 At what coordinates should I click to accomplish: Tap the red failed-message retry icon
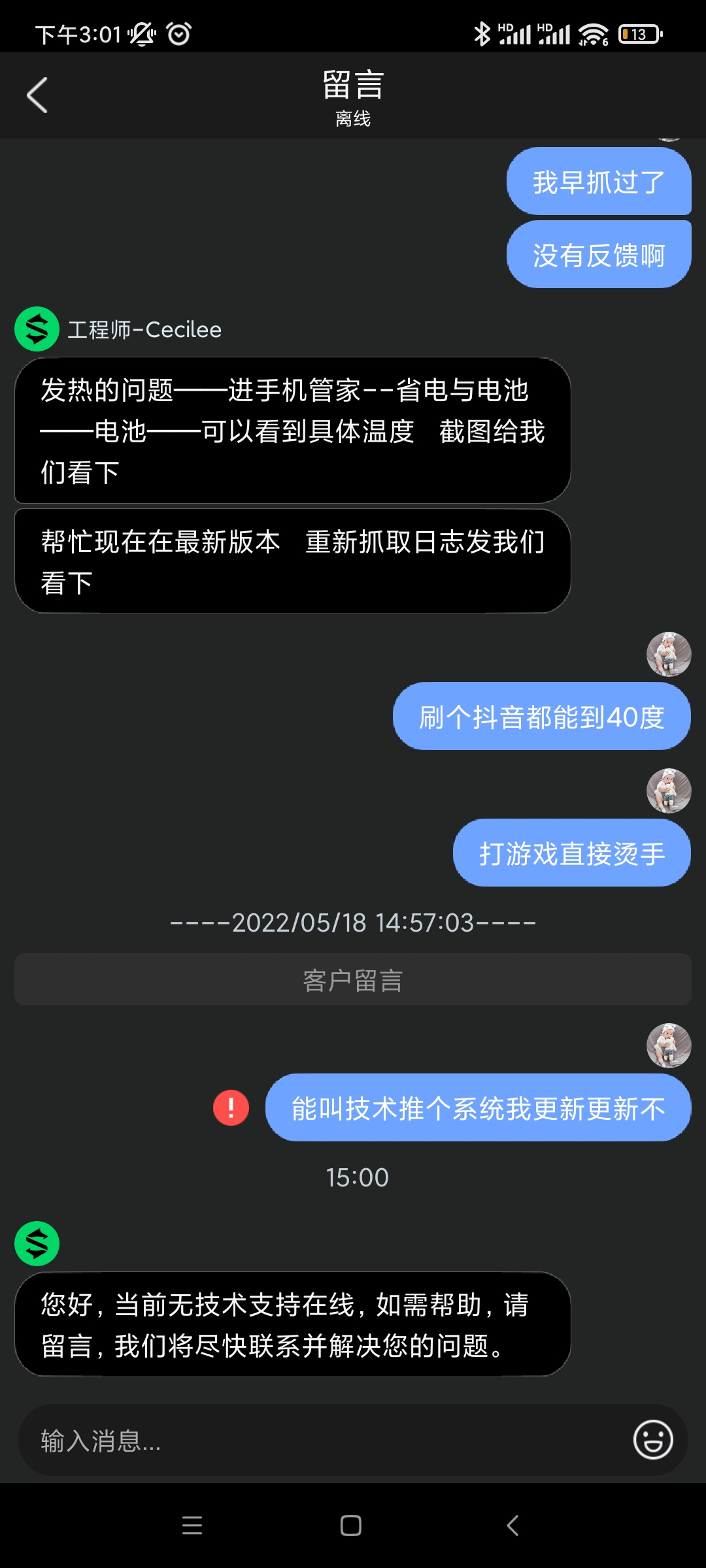coord(231,1107)
